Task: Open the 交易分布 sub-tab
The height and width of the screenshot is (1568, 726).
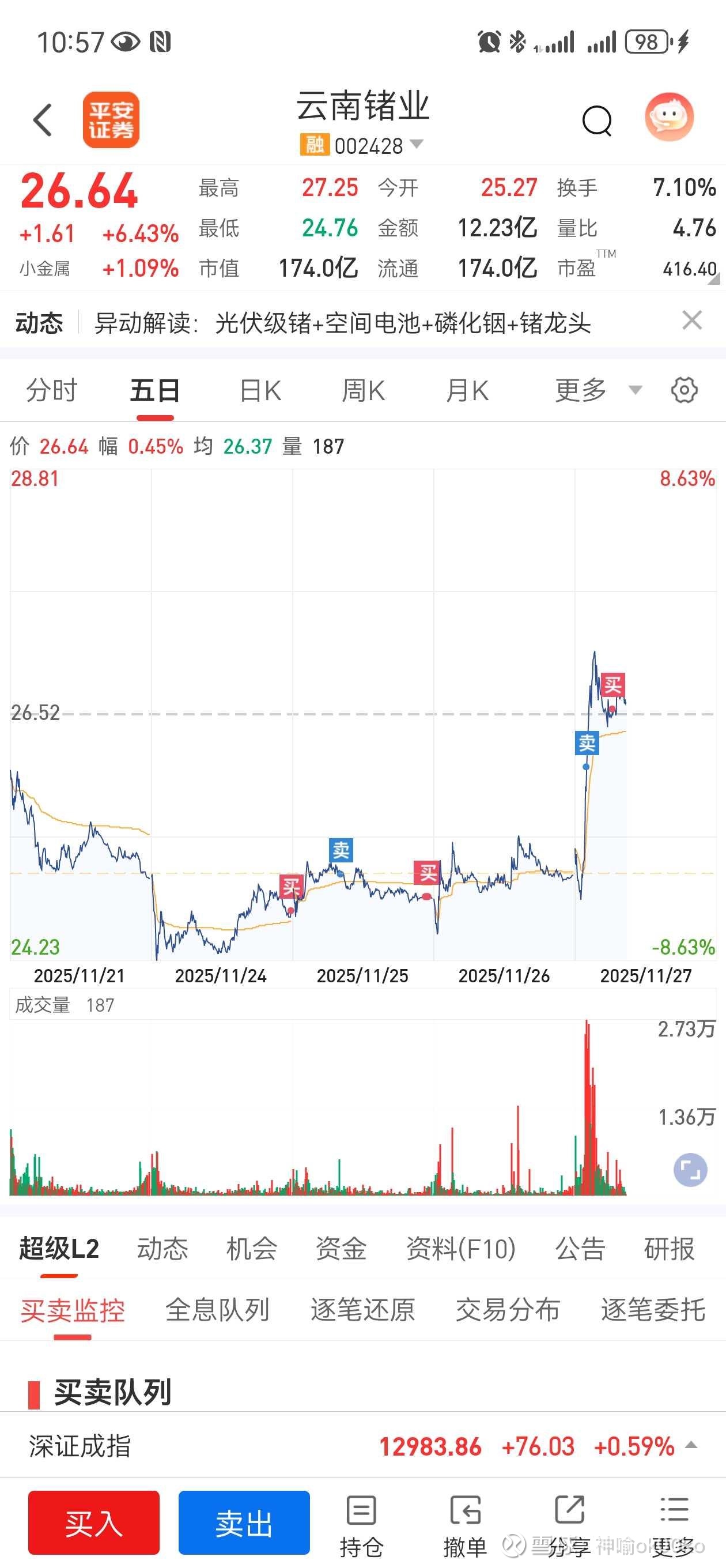Action: (x=508, y=1310)
